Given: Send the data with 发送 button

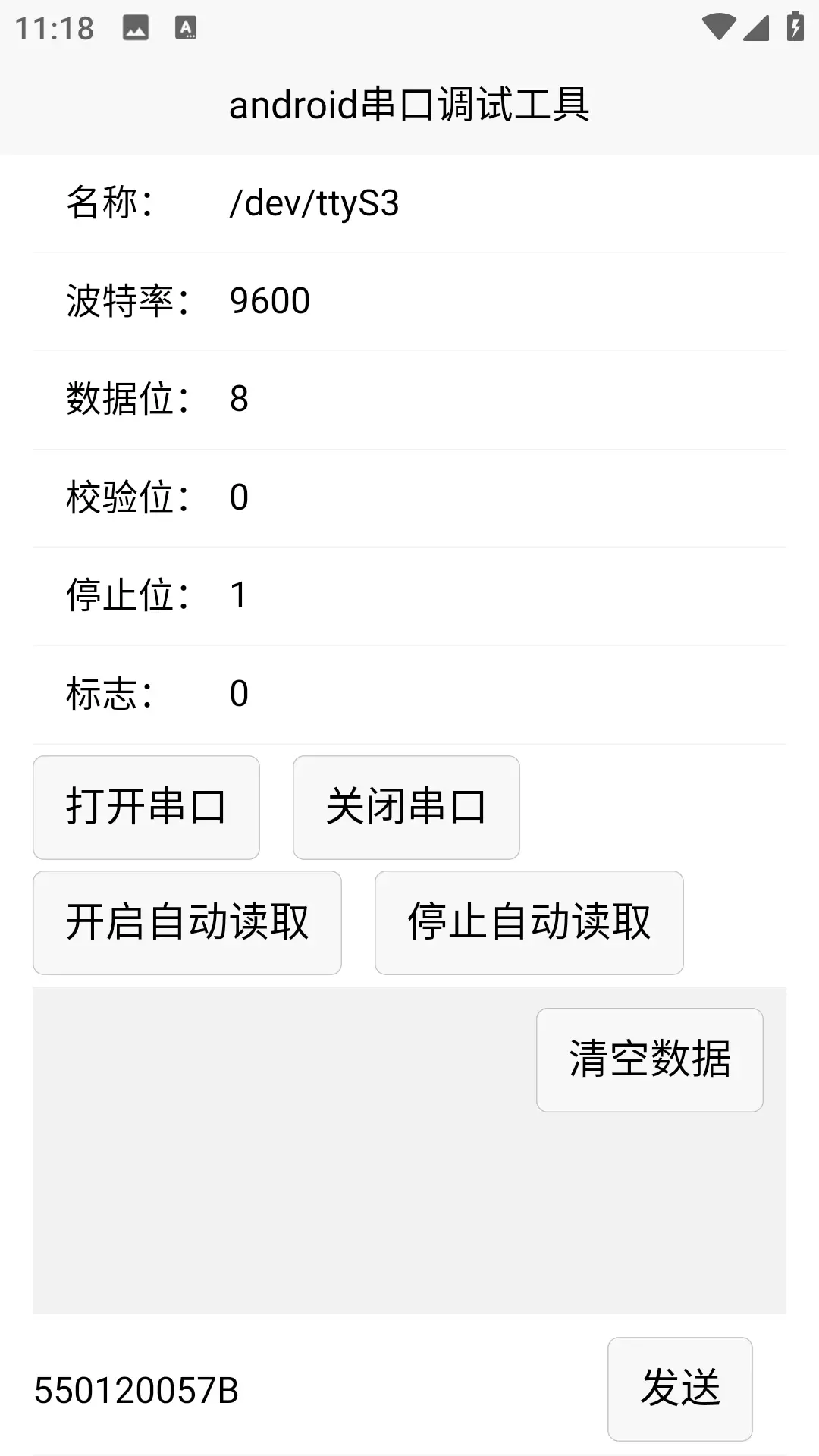Looking at the screenshot, I should [x=679, y=1389].
